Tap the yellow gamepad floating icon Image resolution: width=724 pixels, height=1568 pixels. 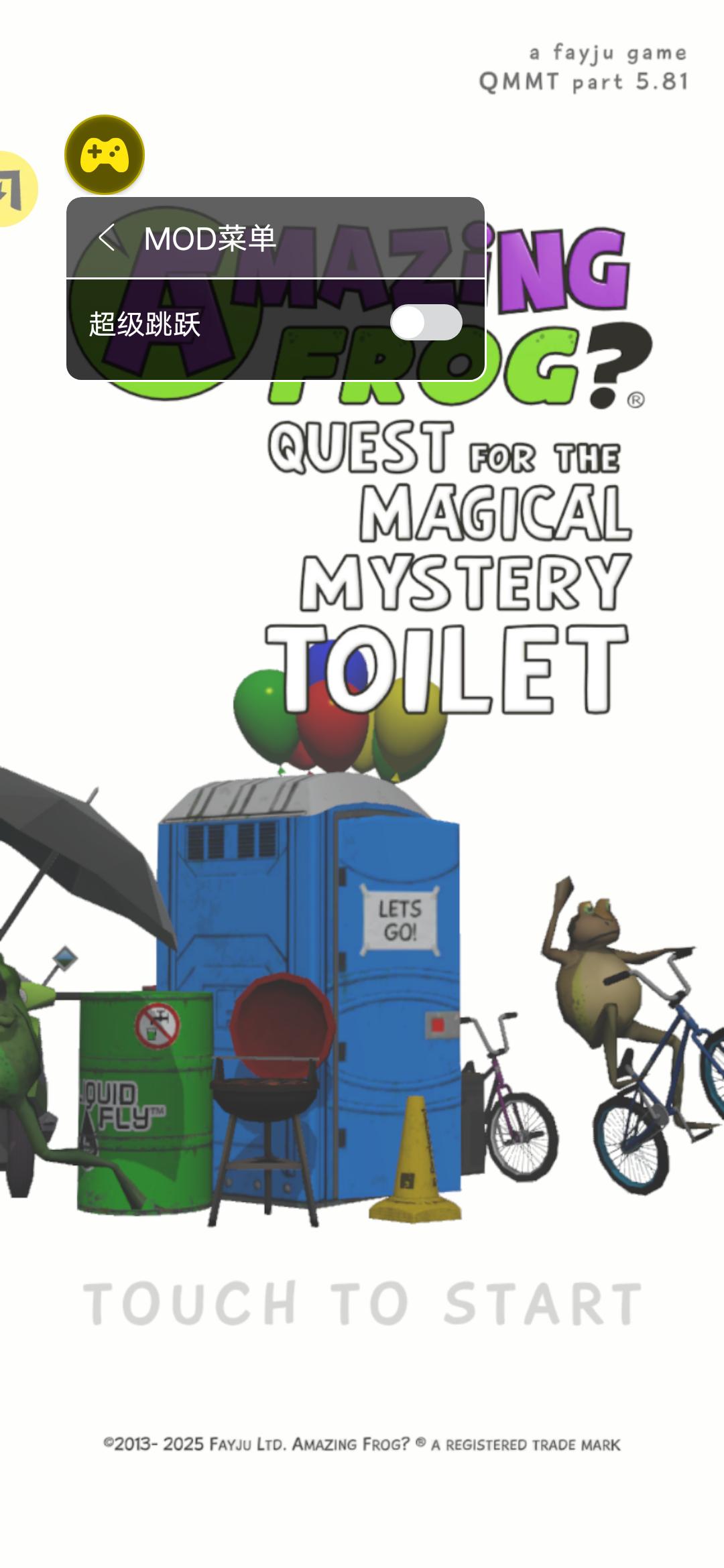105,155
